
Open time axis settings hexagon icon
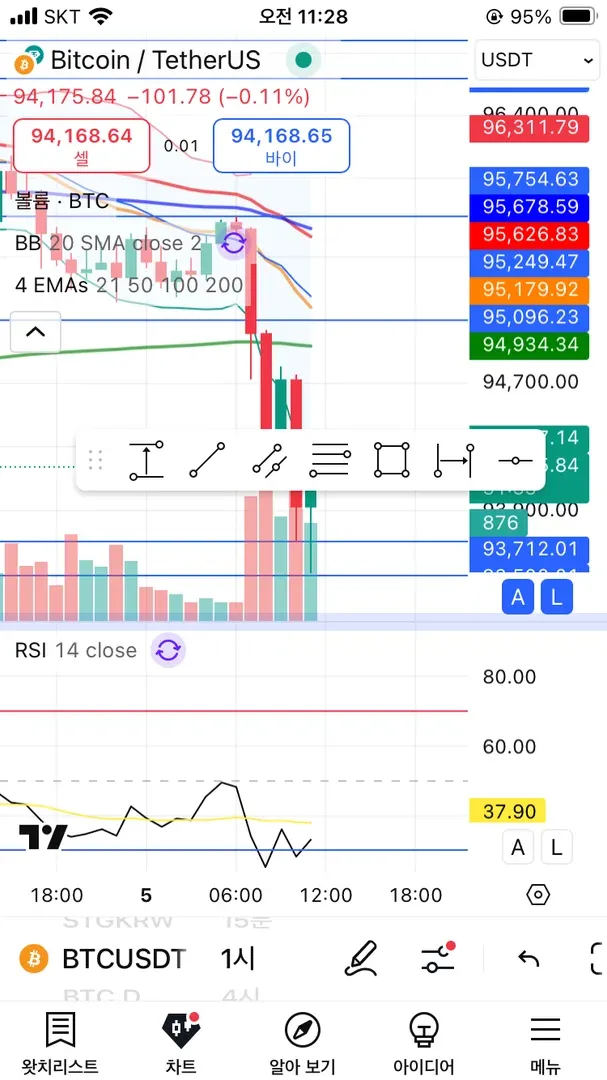coord(538,894)
